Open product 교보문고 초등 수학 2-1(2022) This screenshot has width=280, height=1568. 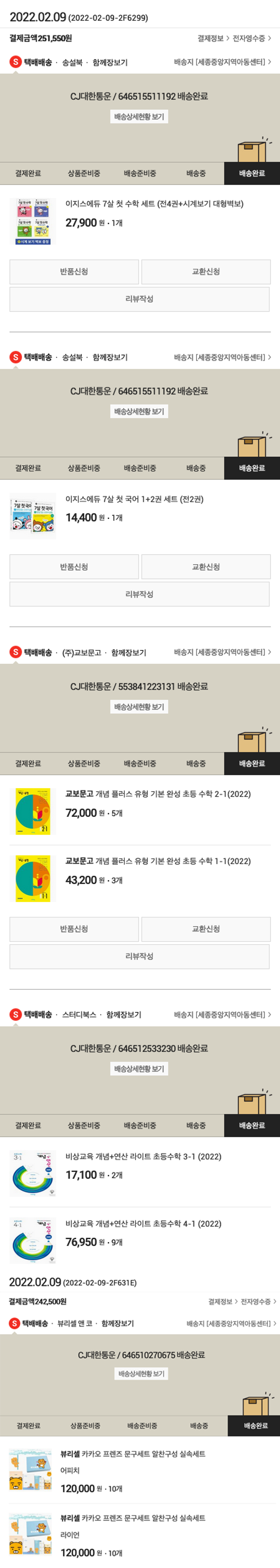coord(158,794)
